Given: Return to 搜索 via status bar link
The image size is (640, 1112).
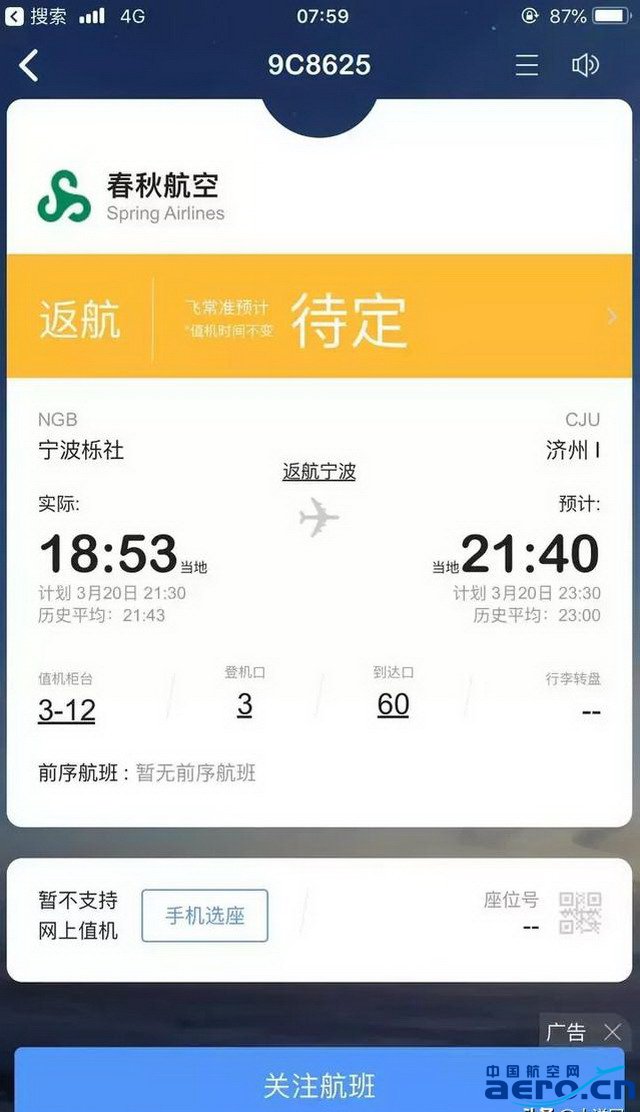Looking at the screenshot, I should tap(38, 16).
